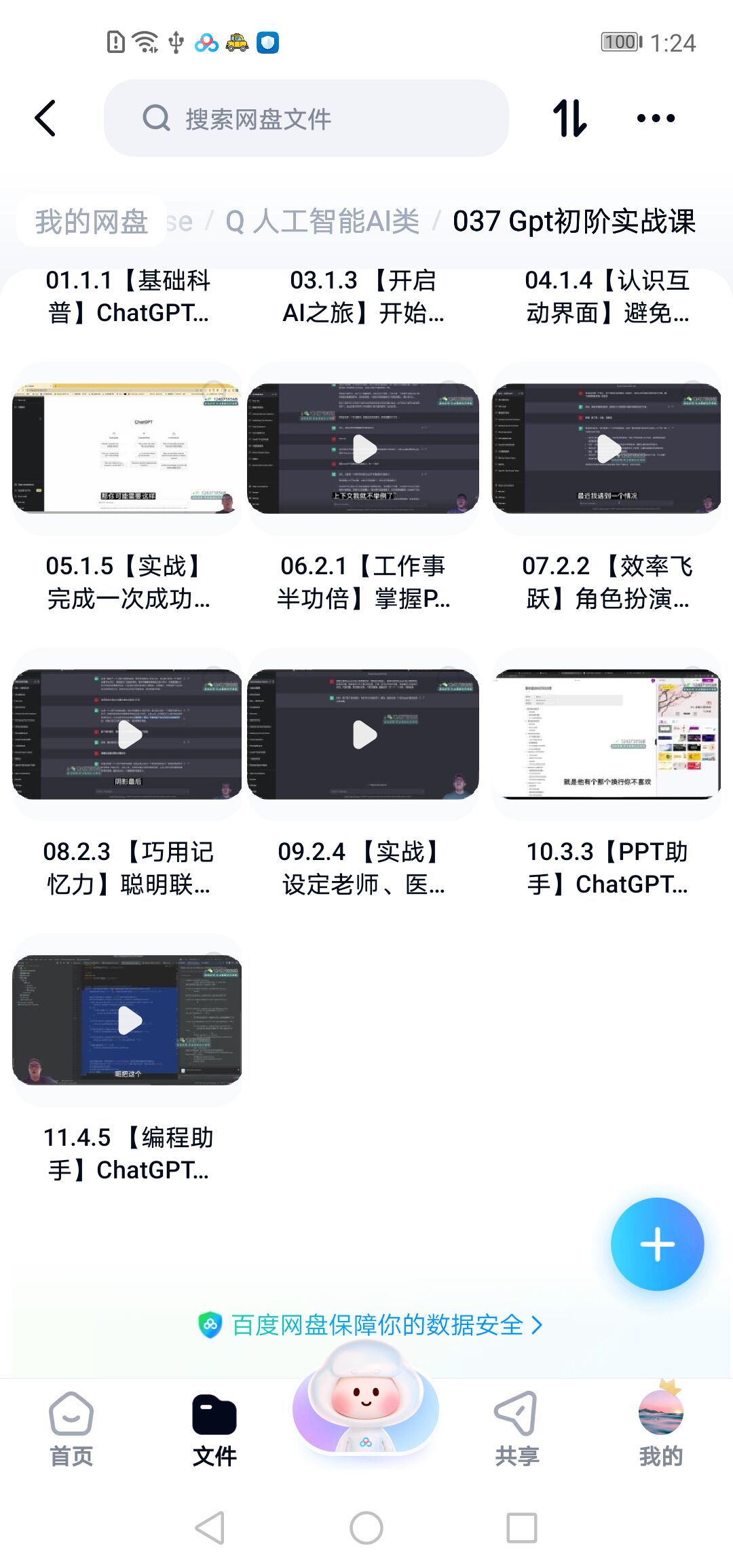Go back using the top-left arrow
Image resolution: width=733 pixels, height=1568 pixels.
[46, 118]
